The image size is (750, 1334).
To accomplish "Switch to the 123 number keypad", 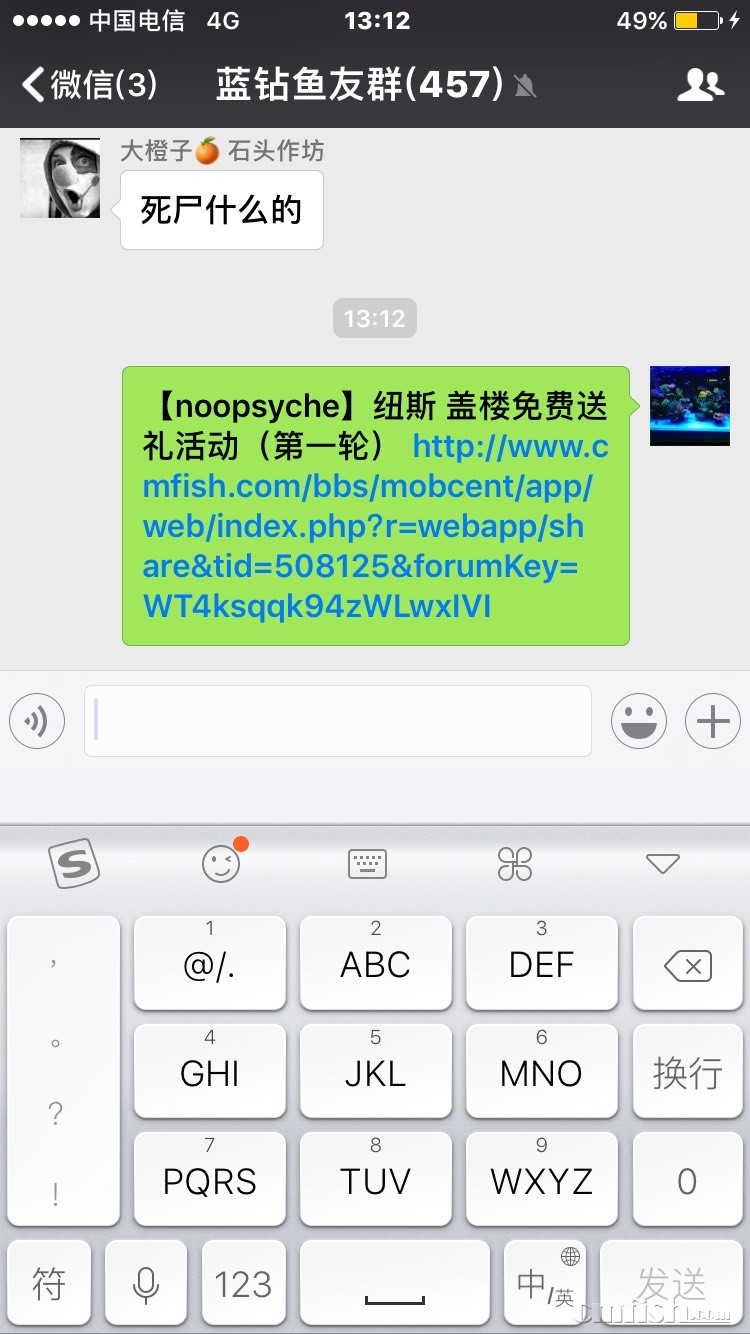I will [243, 1283].
